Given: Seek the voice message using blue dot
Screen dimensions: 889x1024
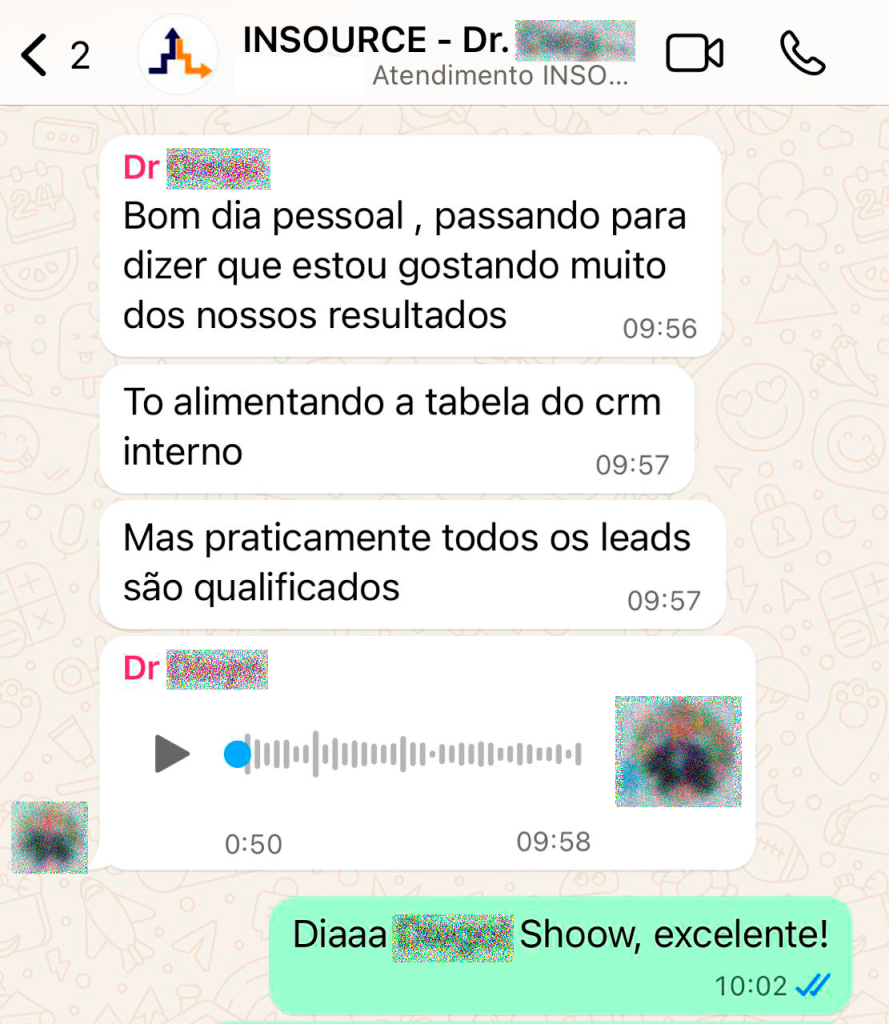Looking at the screenshot, I should (237, 753).
